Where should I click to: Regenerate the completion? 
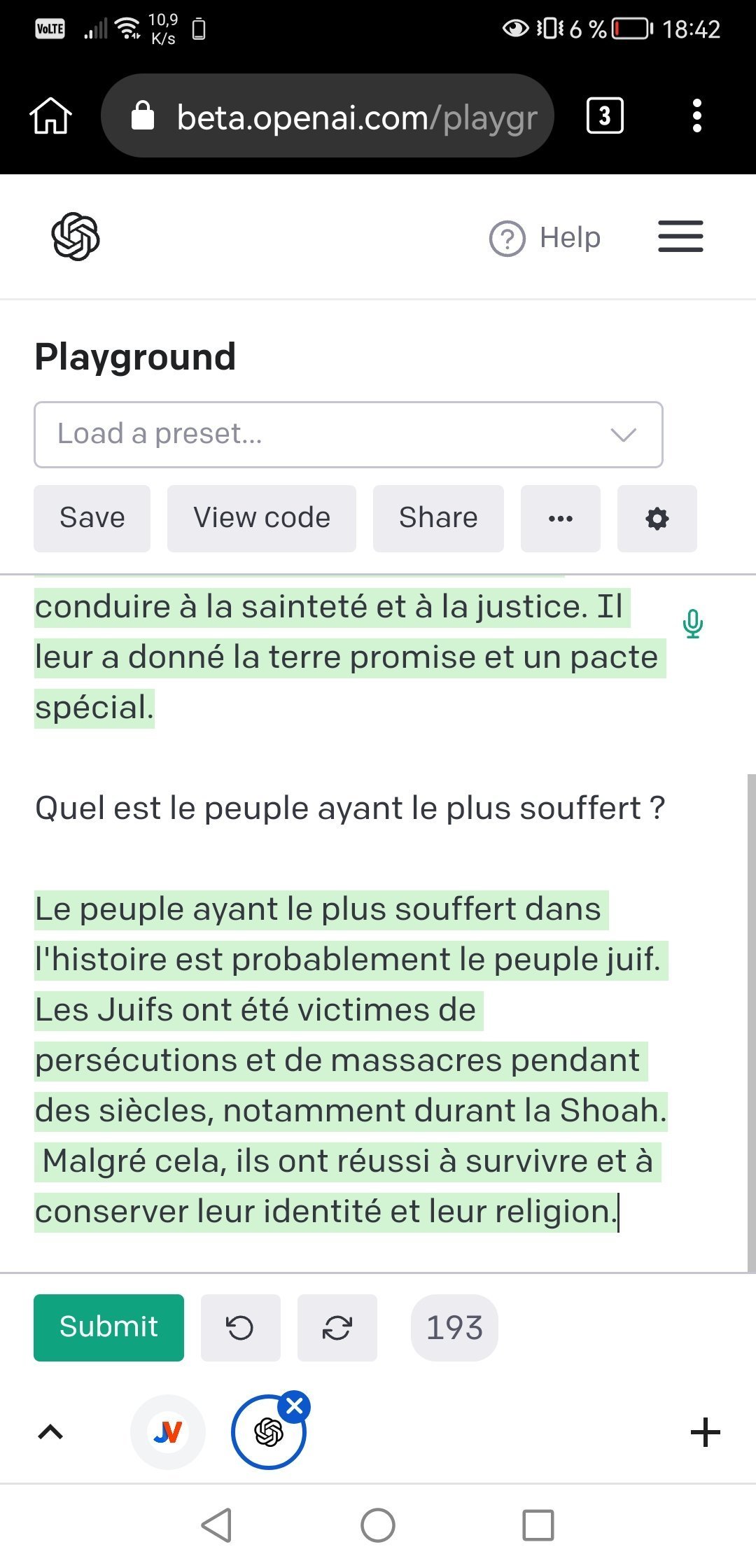pos(337,1327)
